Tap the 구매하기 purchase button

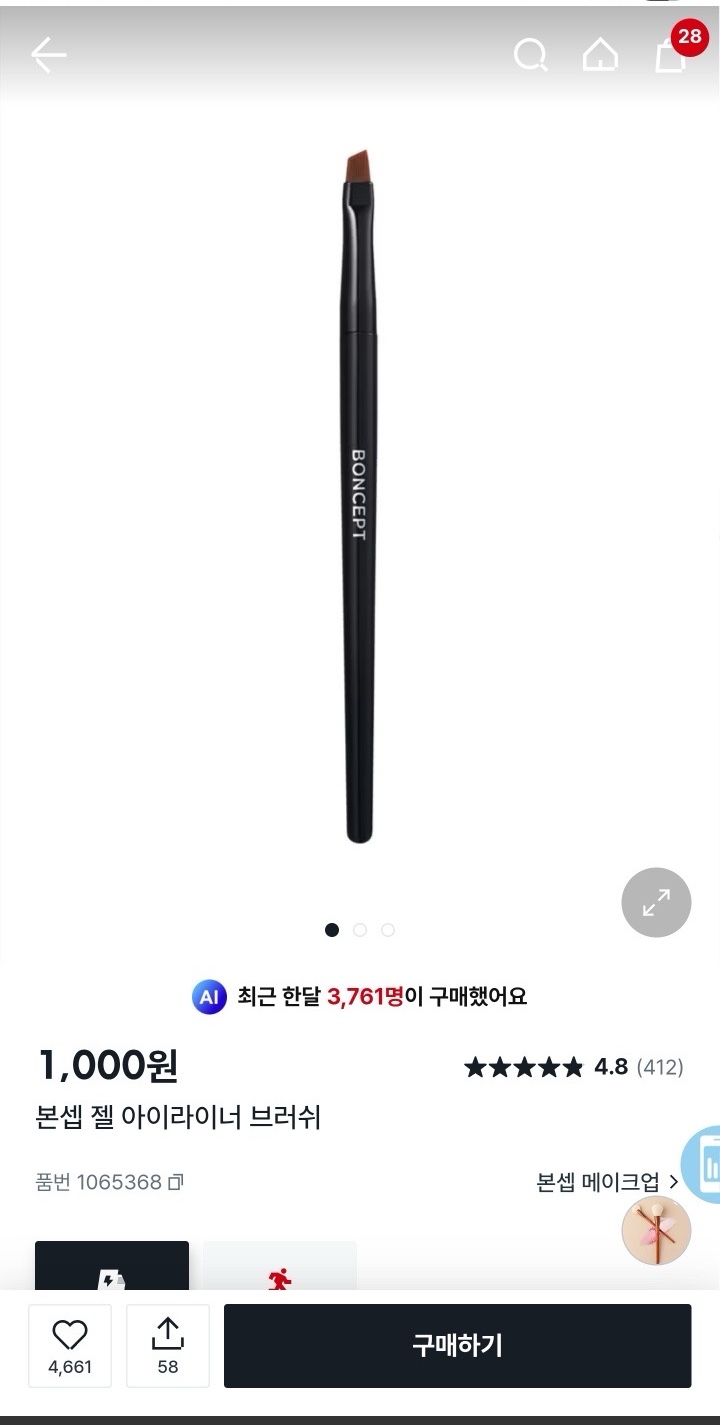[x=457, y=1345]
